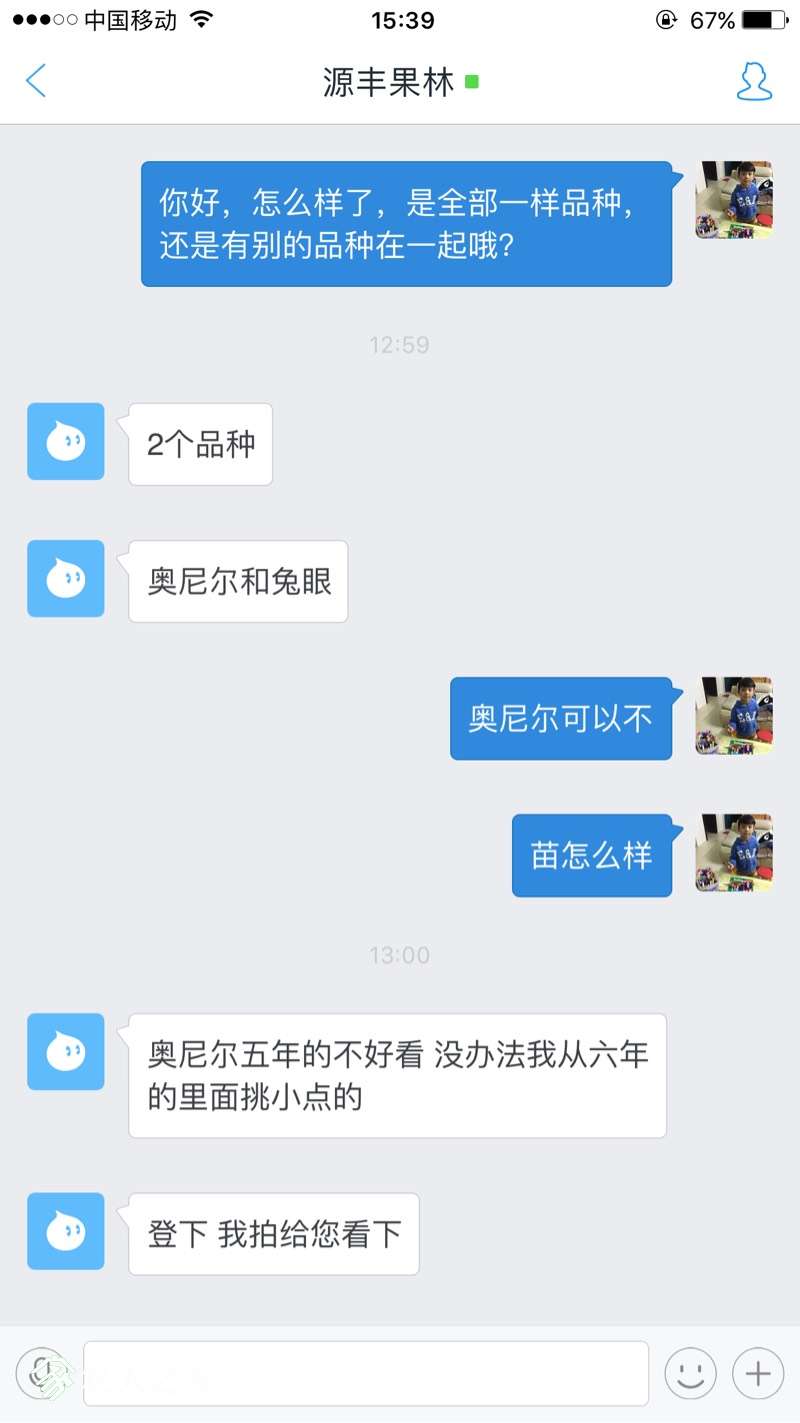Open the plus attachment menu
Screen dimensions: 800x1423
(758, 1374)
